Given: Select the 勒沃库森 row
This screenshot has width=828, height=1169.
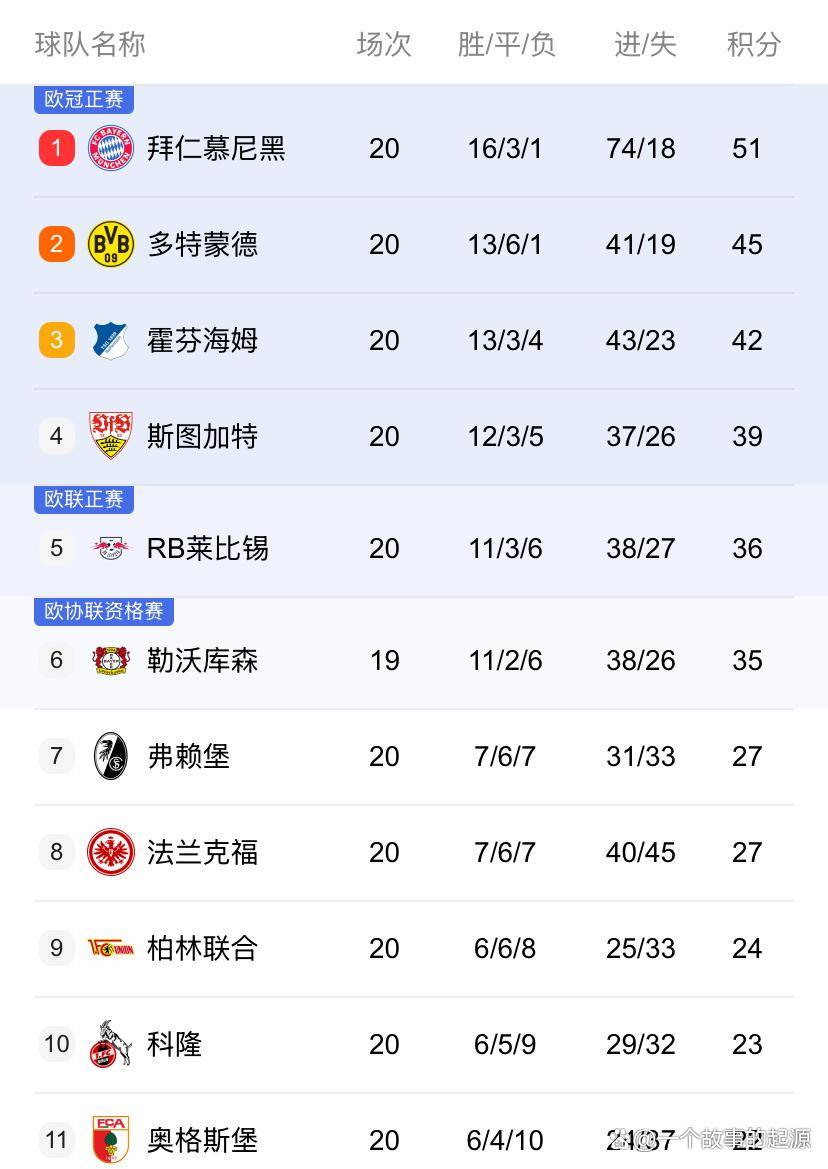Looking at the screenshot, I should click(202, 661).
